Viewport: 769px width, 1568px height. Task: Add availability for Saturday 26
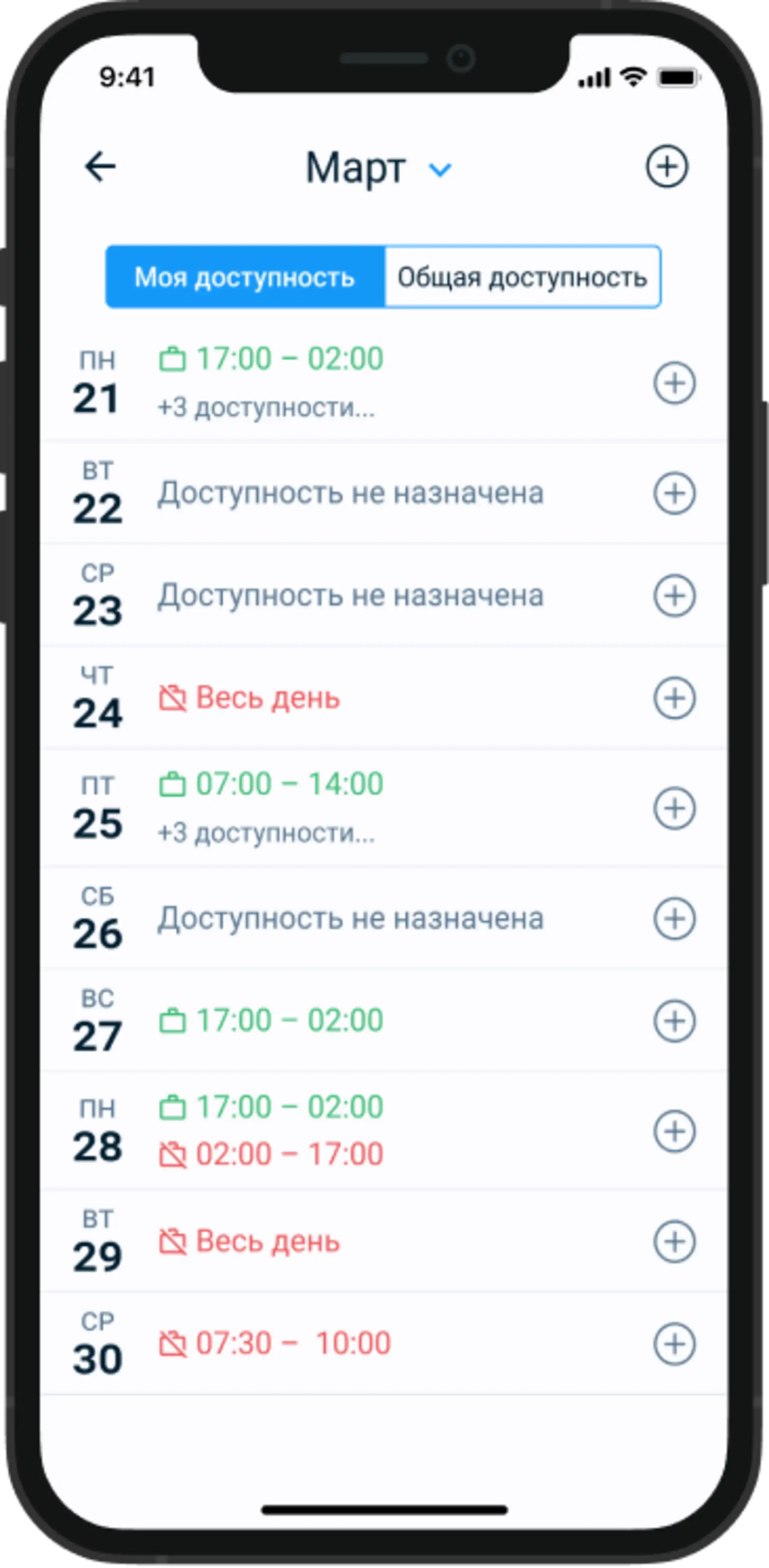click(x=674, y=918)
